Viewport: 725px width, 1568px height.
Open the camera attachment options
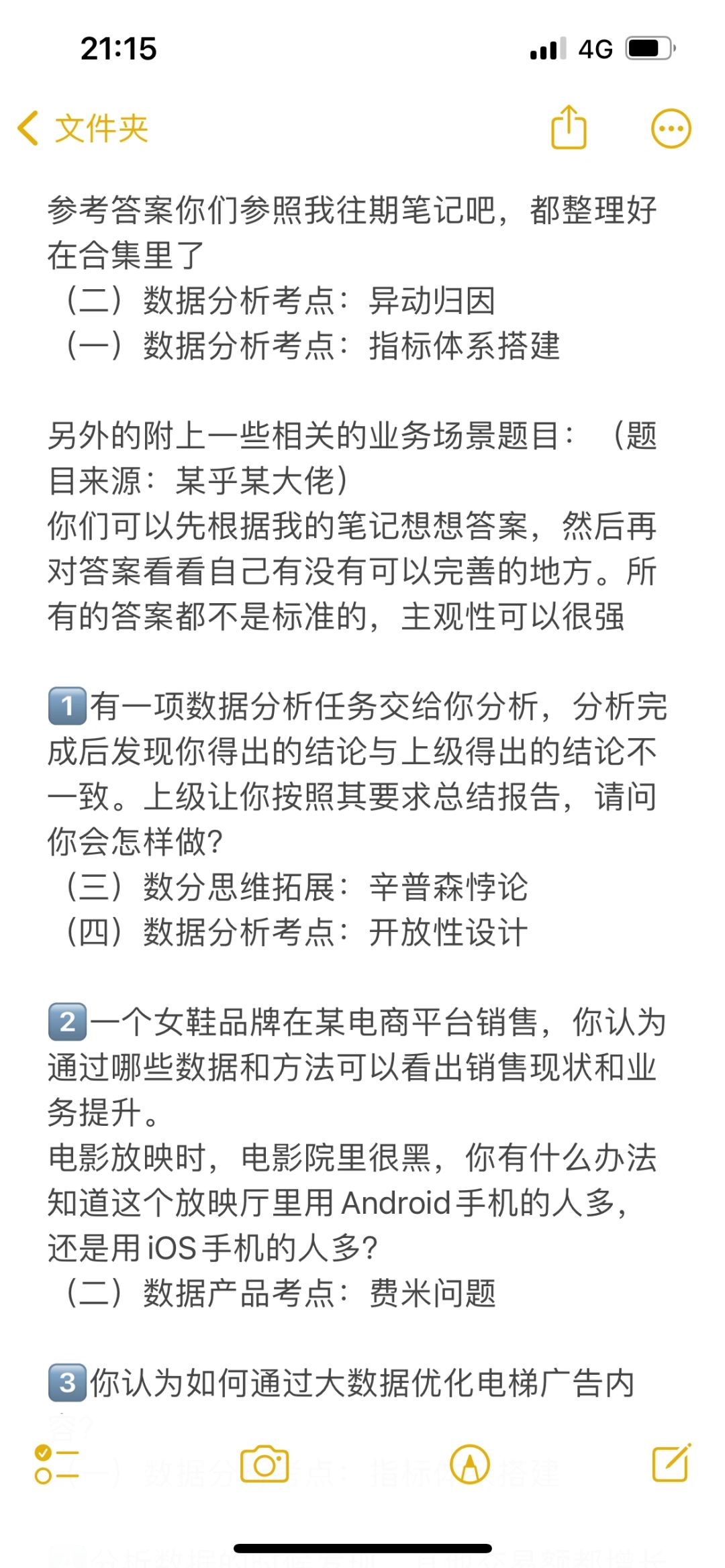264,1463
